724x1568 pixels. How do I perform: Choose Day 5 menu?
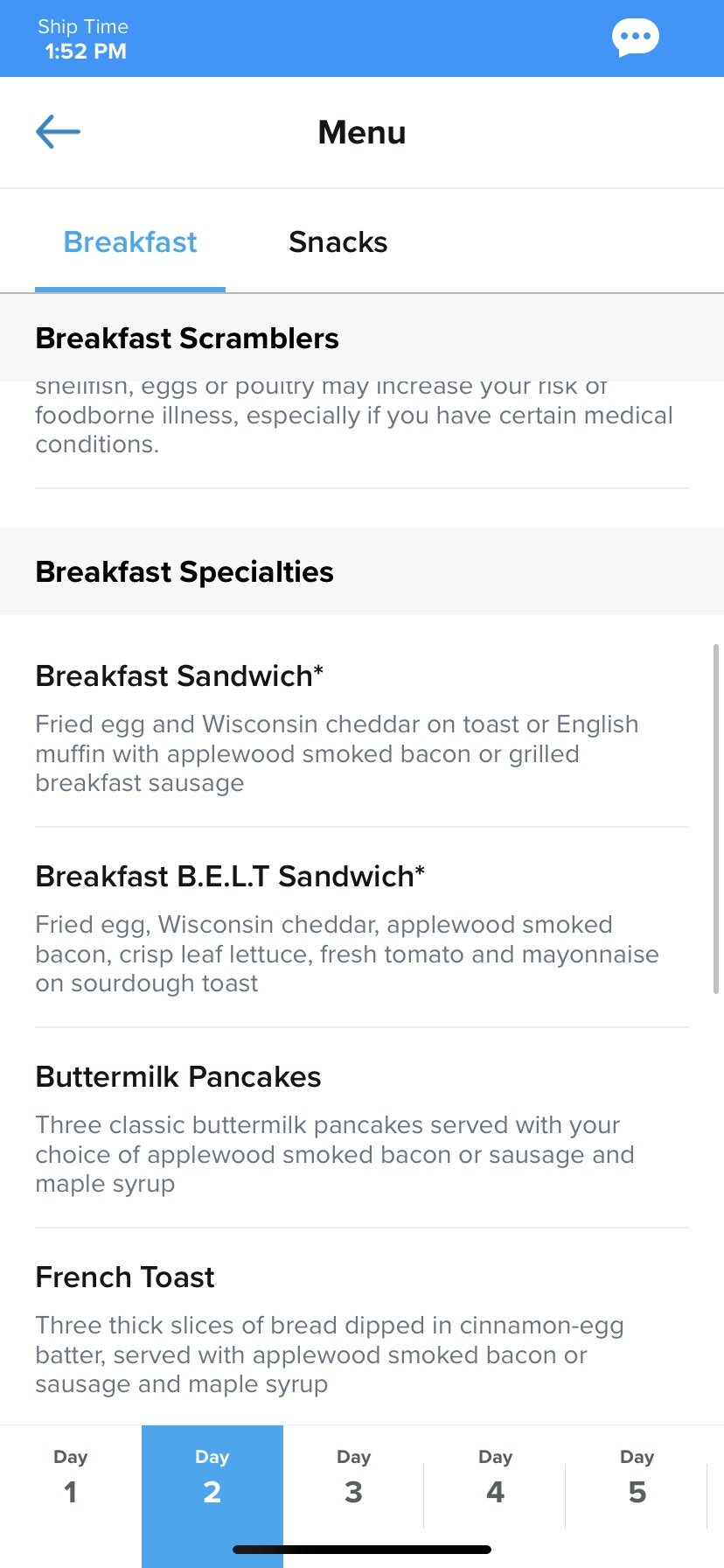point(637,1477)
